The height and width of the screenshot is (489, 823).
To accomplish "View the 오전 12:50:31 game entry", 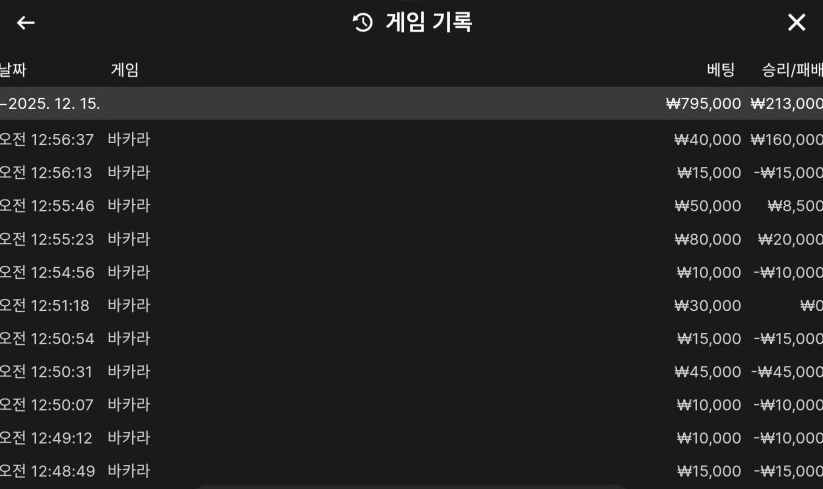I will [411, 372].
